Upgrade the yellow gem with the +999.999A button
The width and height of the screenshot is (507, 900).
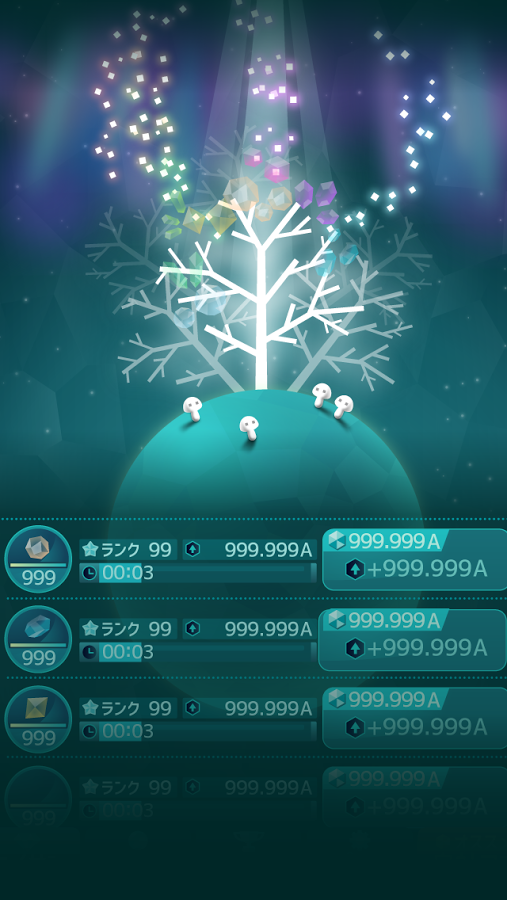[x=415, y=718]
